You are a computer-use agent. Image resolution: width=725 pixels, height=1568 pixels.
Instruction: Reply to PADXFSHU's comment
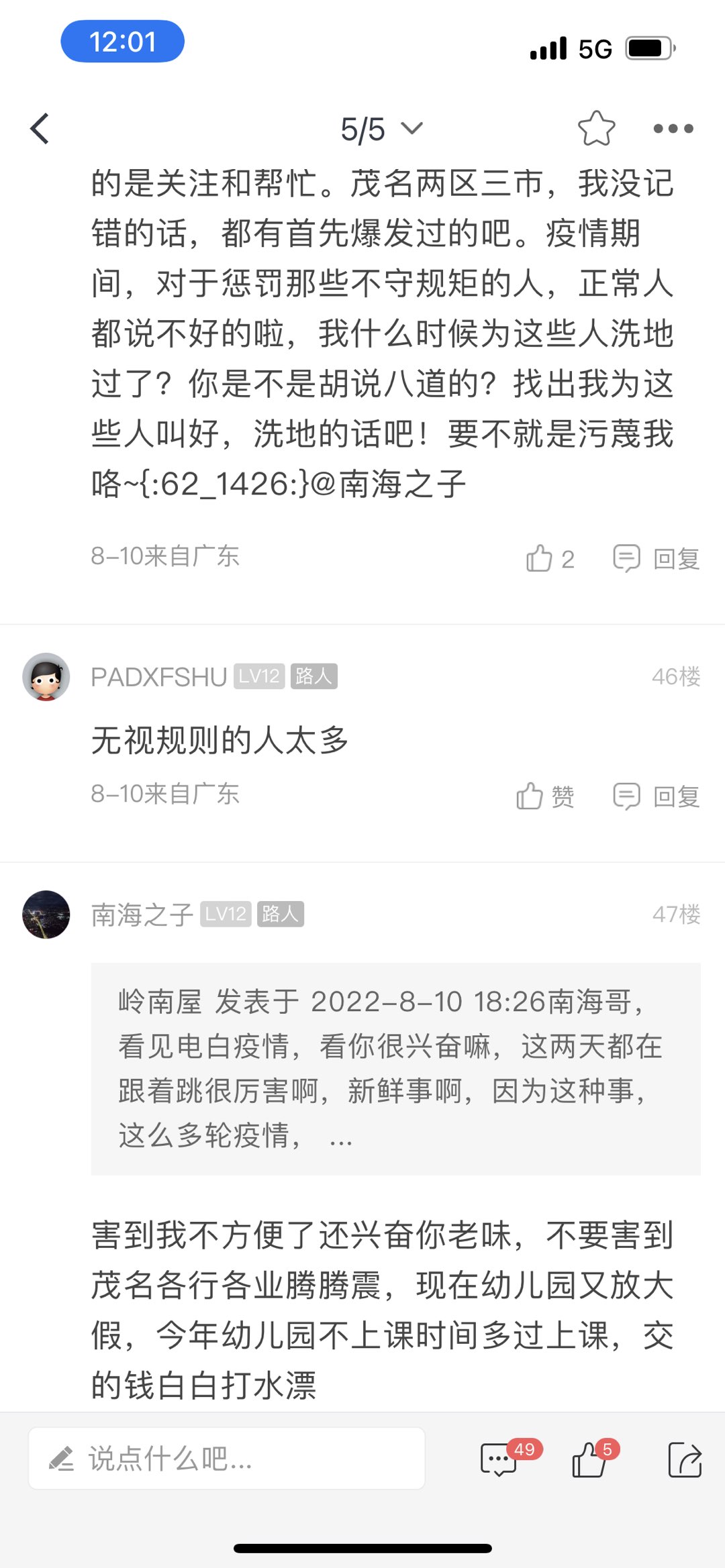pos(656,796)
